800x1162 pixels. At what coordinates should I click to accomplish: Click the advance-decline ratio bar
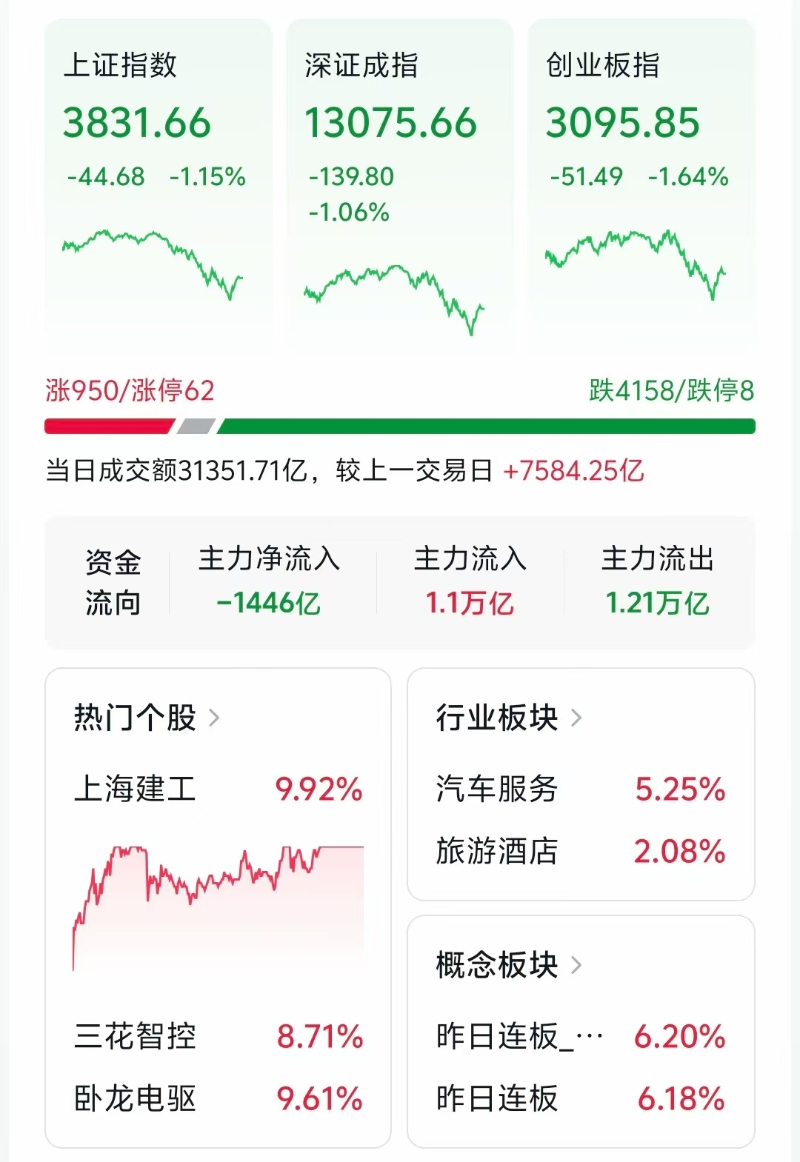[x=400, y=425]
